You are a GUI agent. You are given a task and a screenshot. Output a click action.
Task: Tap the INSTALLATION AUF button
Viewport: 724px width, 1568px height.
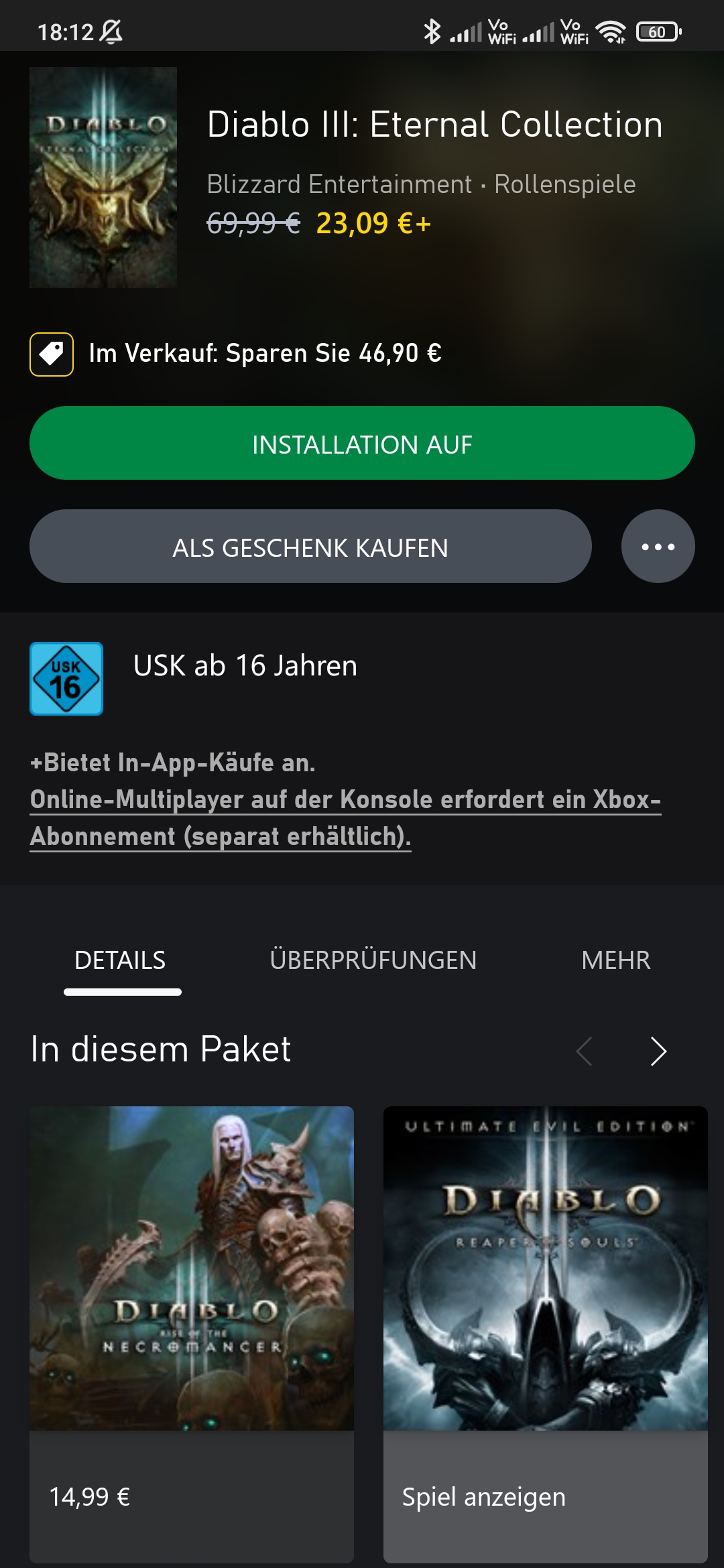coord(362,444)
